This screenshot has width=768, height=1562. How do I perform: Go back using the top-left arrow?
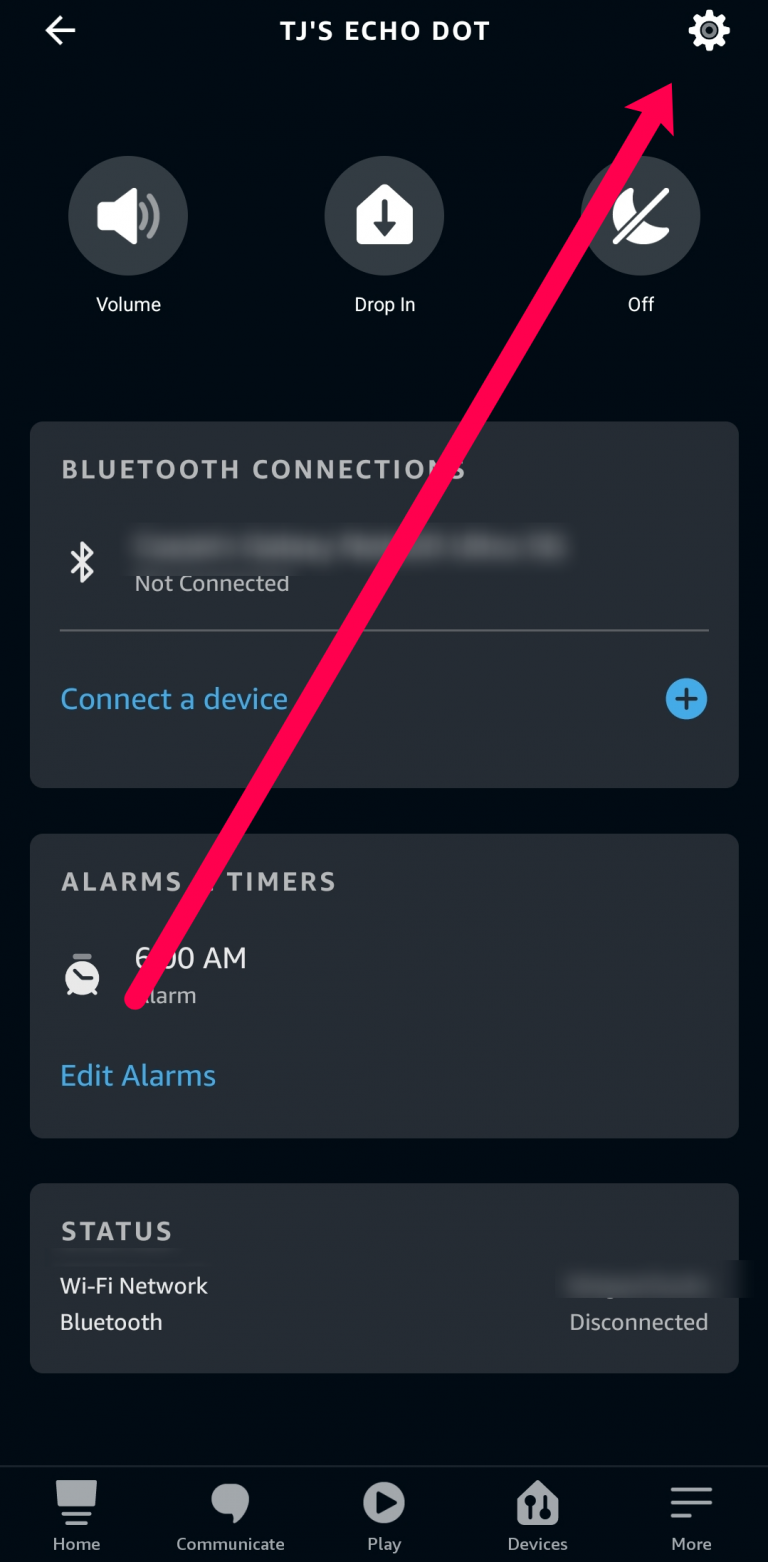click(60, 31)
